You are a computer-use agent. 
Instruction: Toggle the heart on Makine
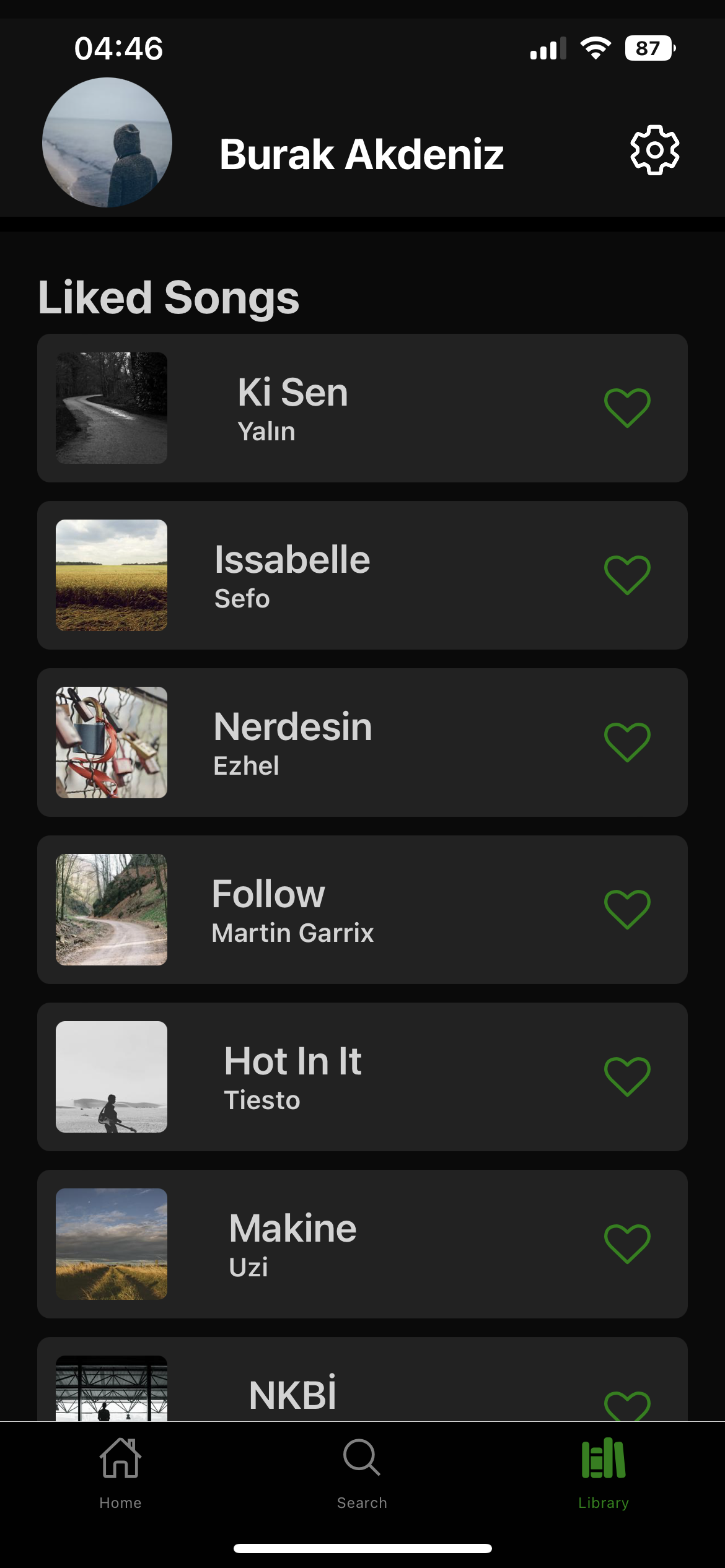[x=626, y=1244]
